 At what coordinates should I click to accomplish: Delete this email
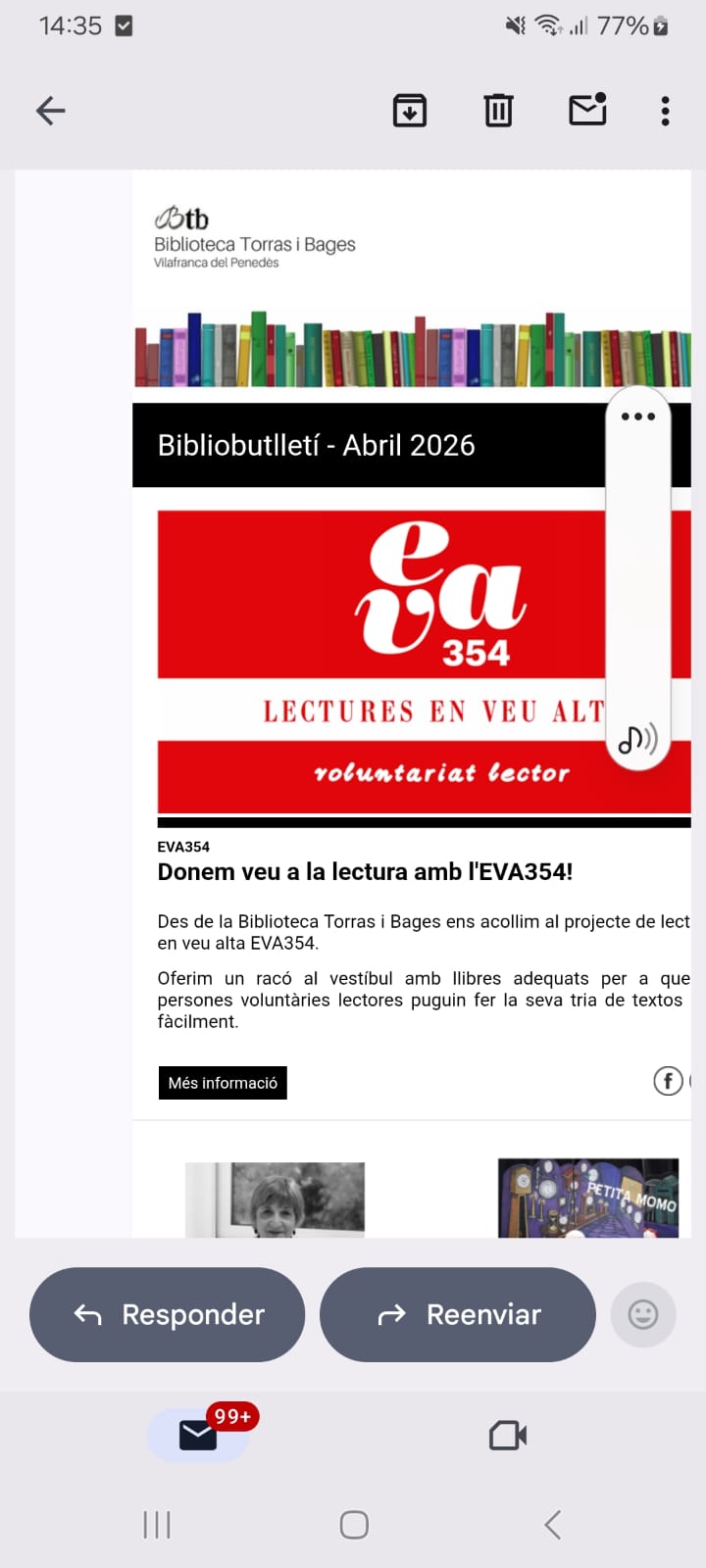[498, 111]
